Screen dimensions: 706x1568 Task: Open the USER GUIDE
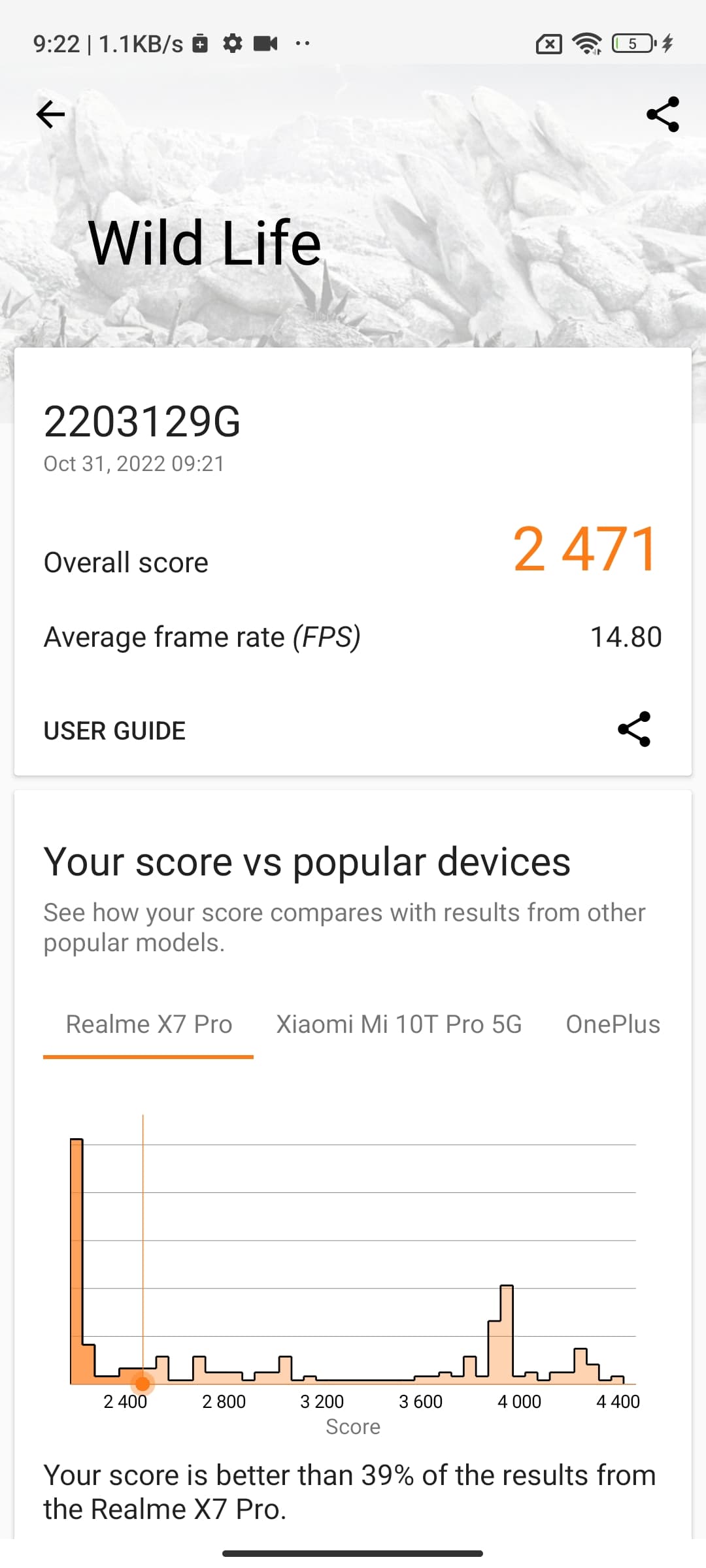coord(114,730)
